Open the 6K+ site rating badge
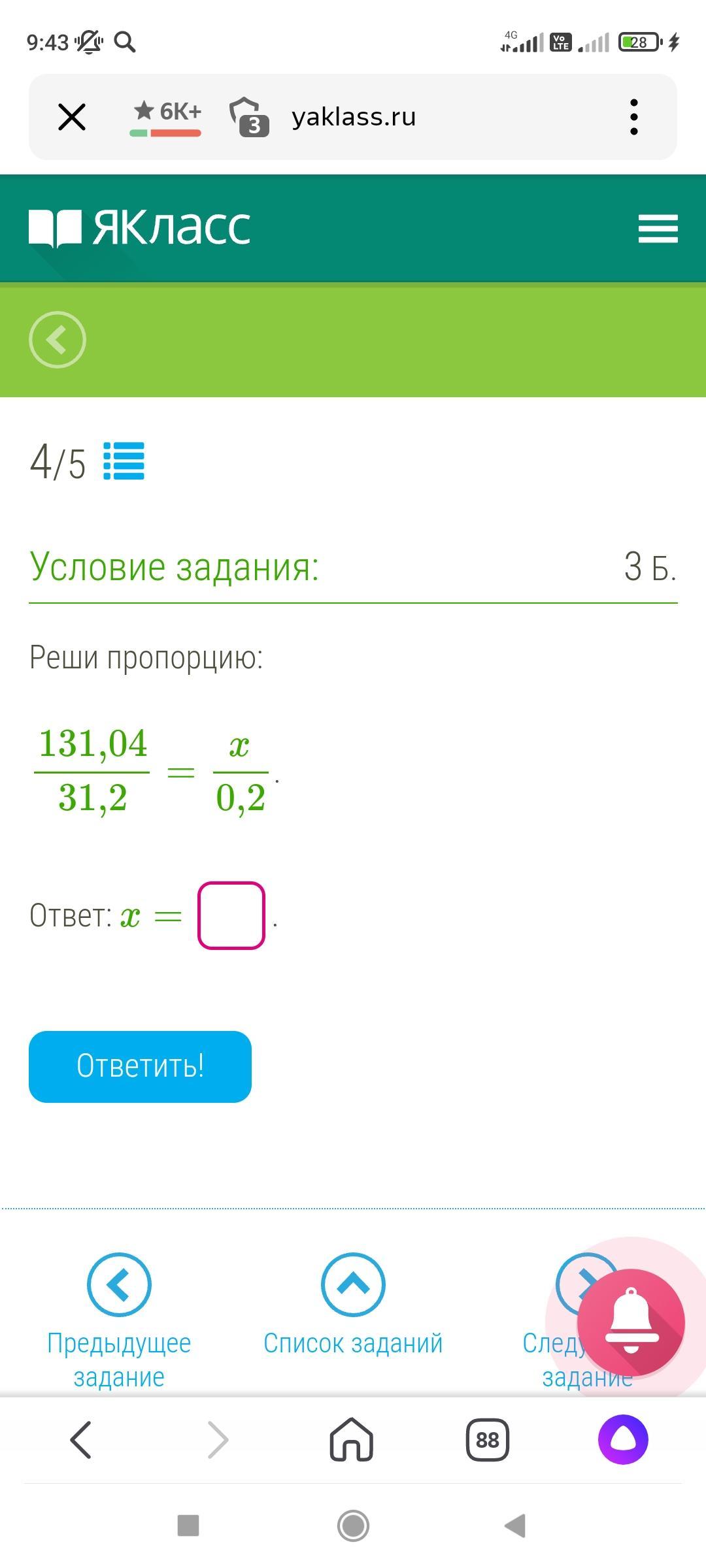Image resolution: width=706 pixels, height=1568 pixels. [x=167, y=116]
